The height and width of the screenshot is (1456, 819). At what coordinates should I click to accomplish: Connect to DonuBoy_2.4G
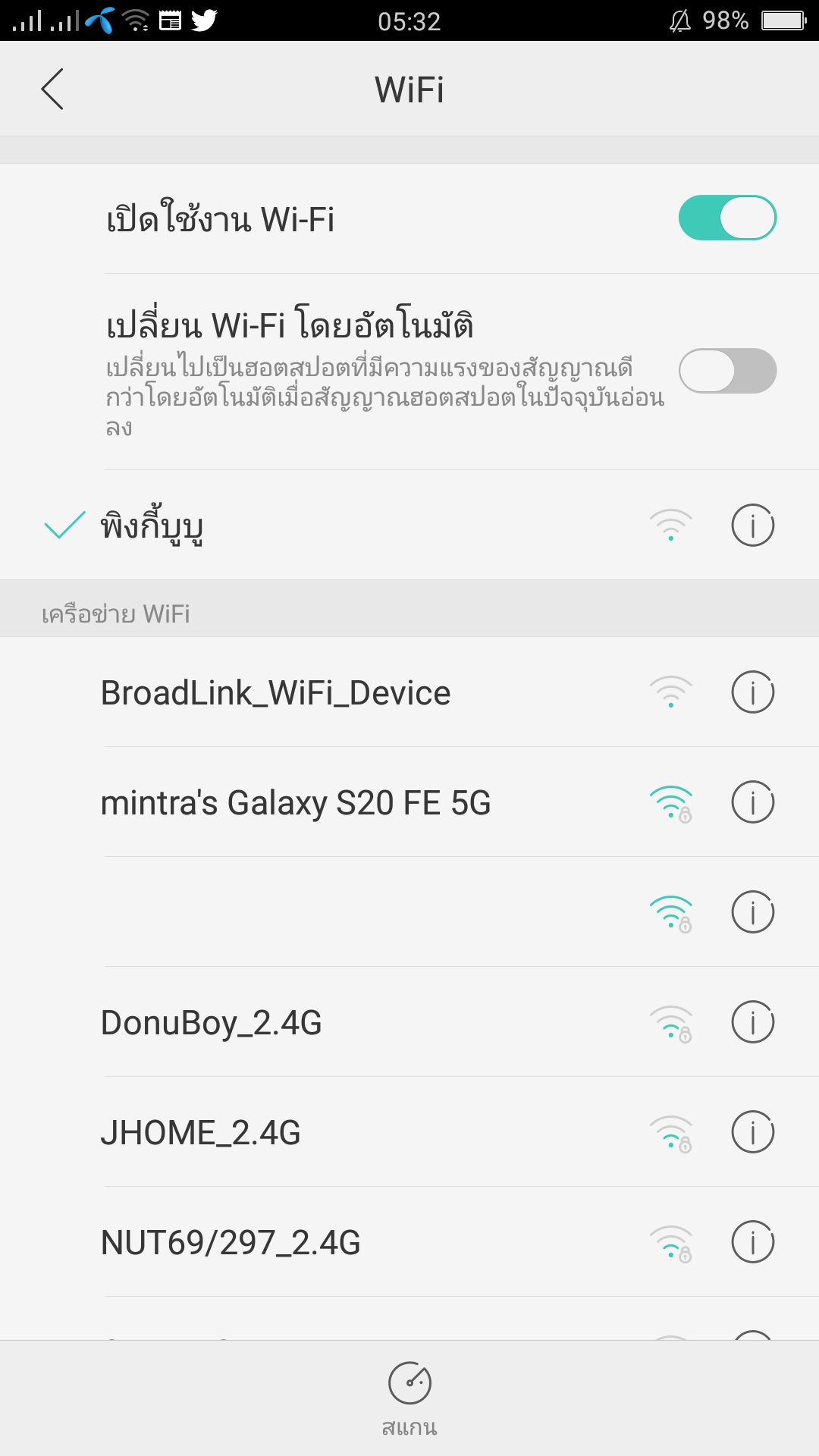tap(409, 1022)
